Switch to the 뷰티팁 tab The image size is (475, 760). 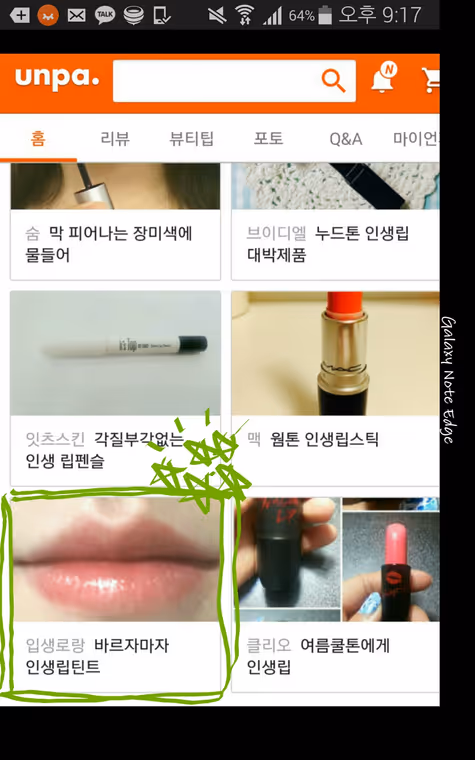[x=191, y=139]
